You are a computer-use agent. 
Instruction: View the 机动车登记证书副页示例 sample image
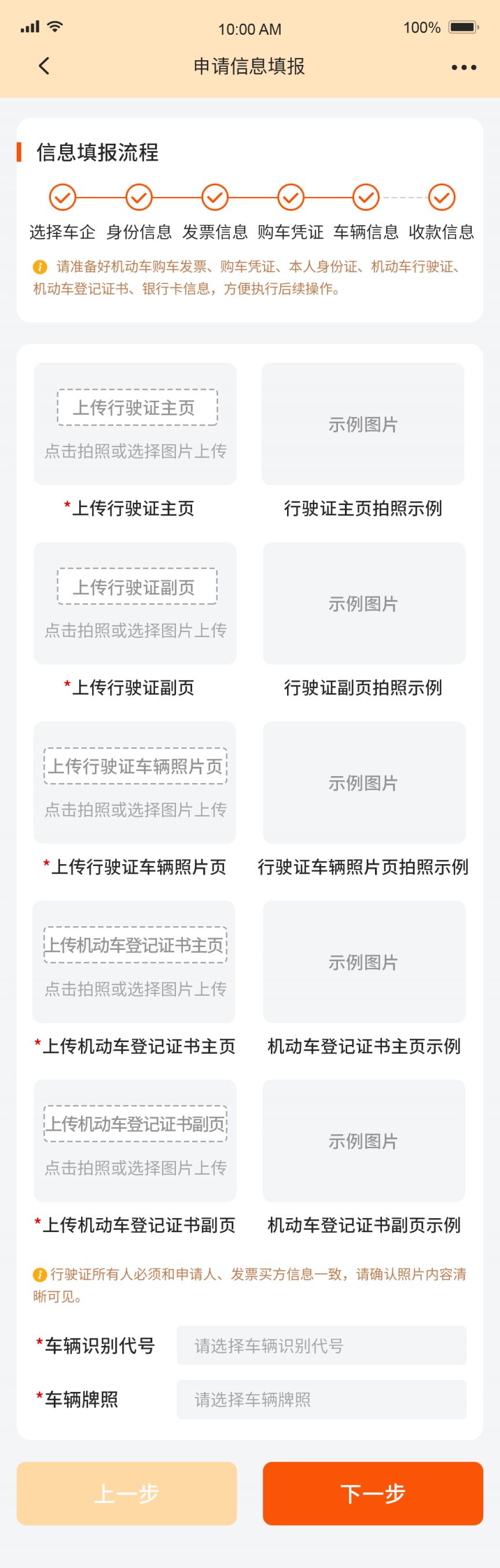pyautogui.click(x=363, y=1140)
